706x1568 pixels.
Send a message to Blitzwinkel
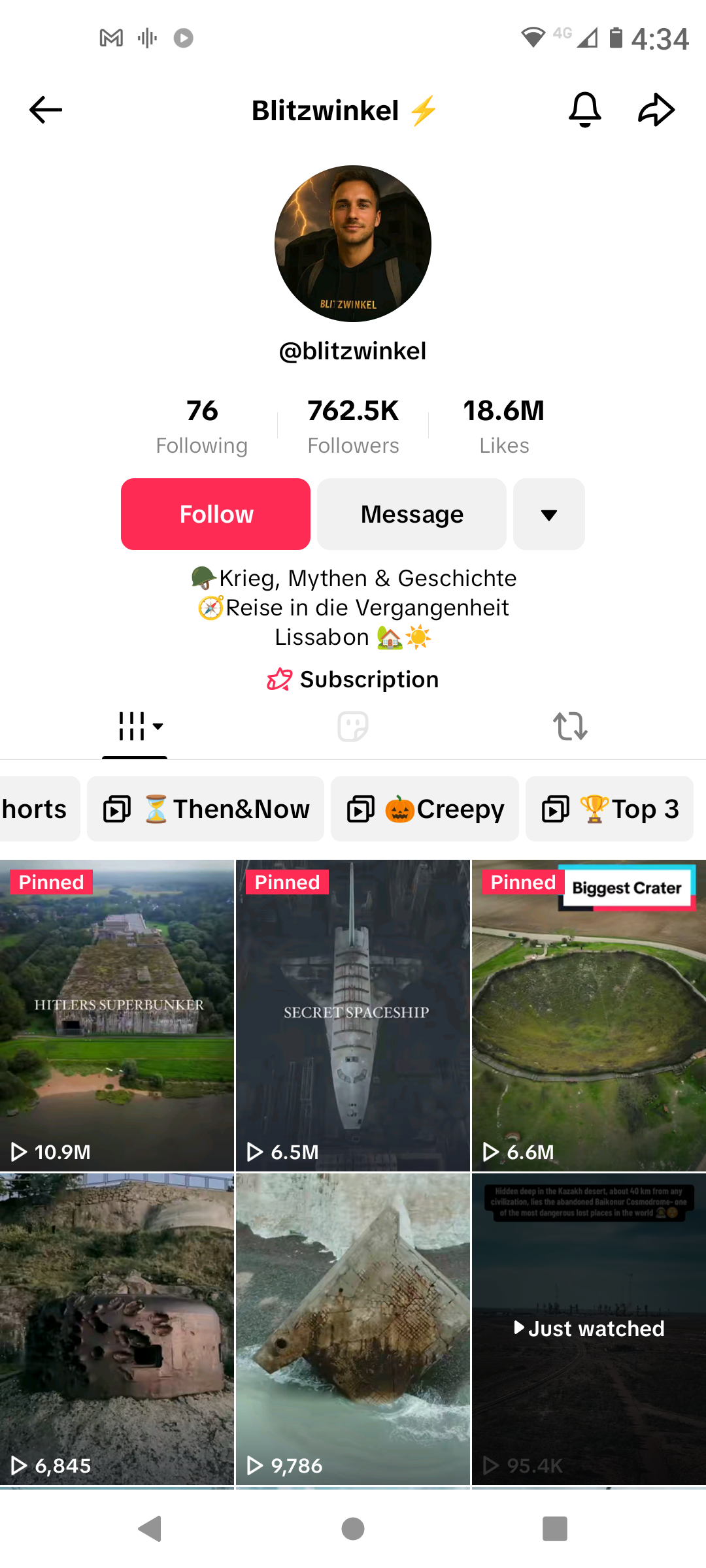[412, 514]
